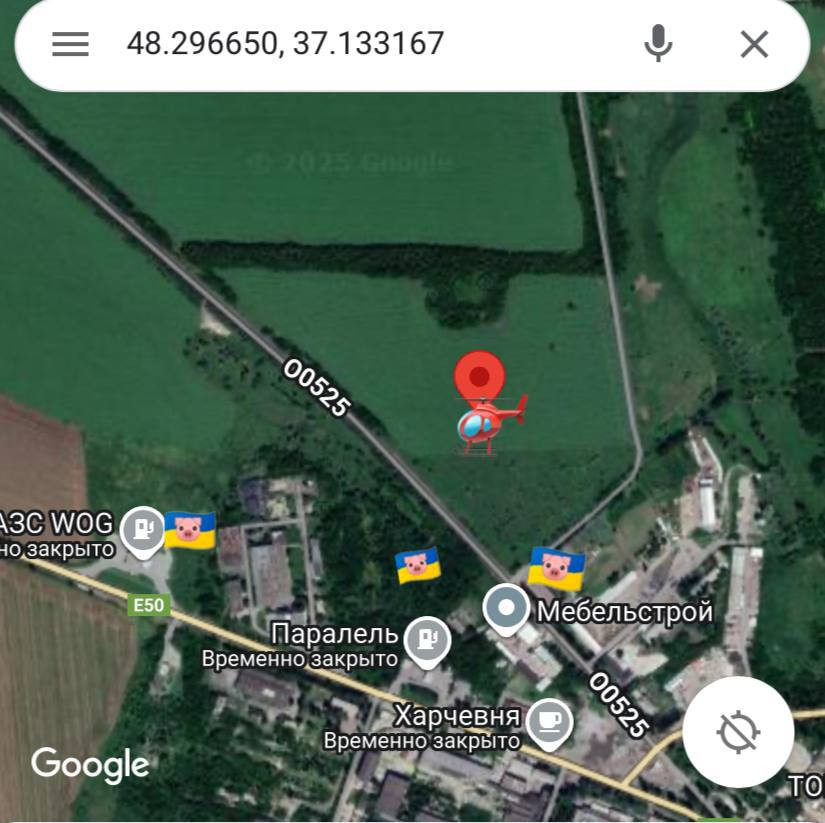Open the АЗС WOG gas station marker
825x823 pixels.
[143, 528]
